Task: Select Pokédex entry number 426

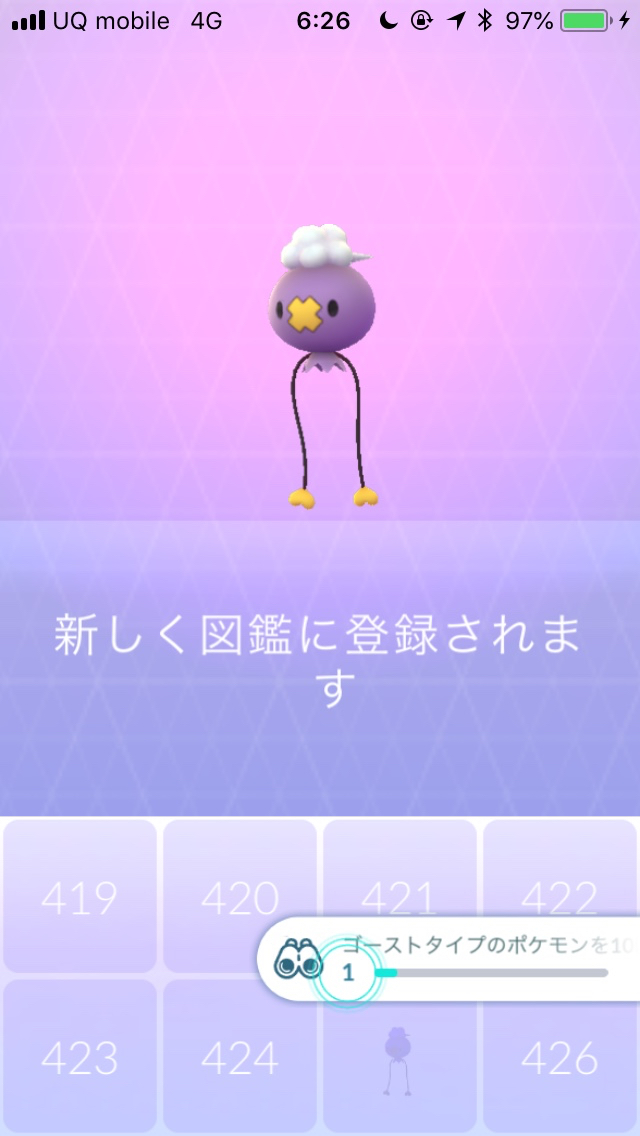Action: coord(560,1056)
